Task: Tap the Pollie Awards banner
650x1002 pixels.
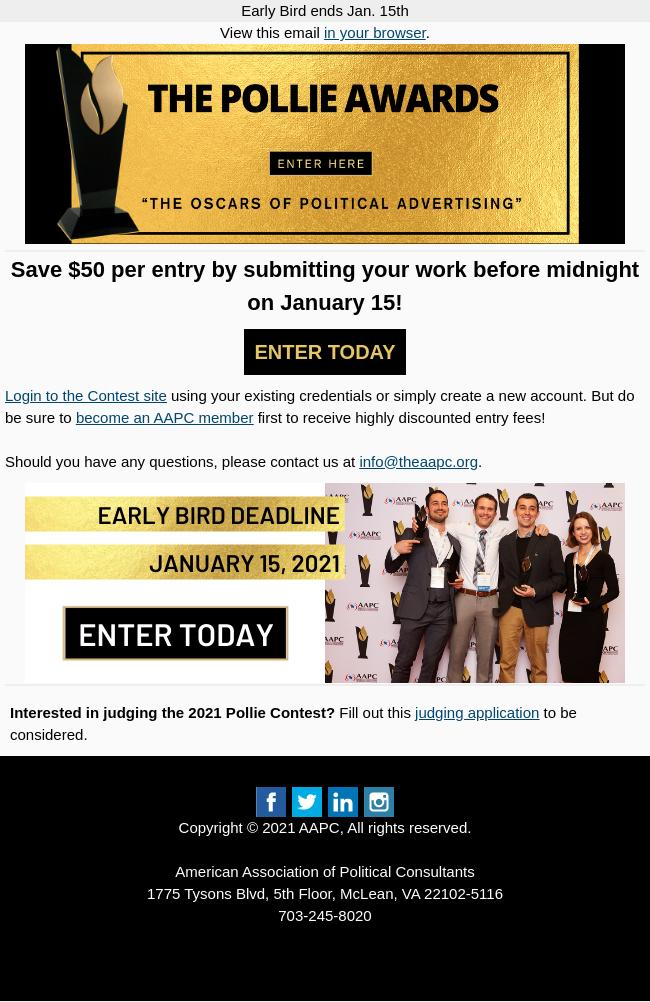Action: pyautogui.click(x=324, y=144)
